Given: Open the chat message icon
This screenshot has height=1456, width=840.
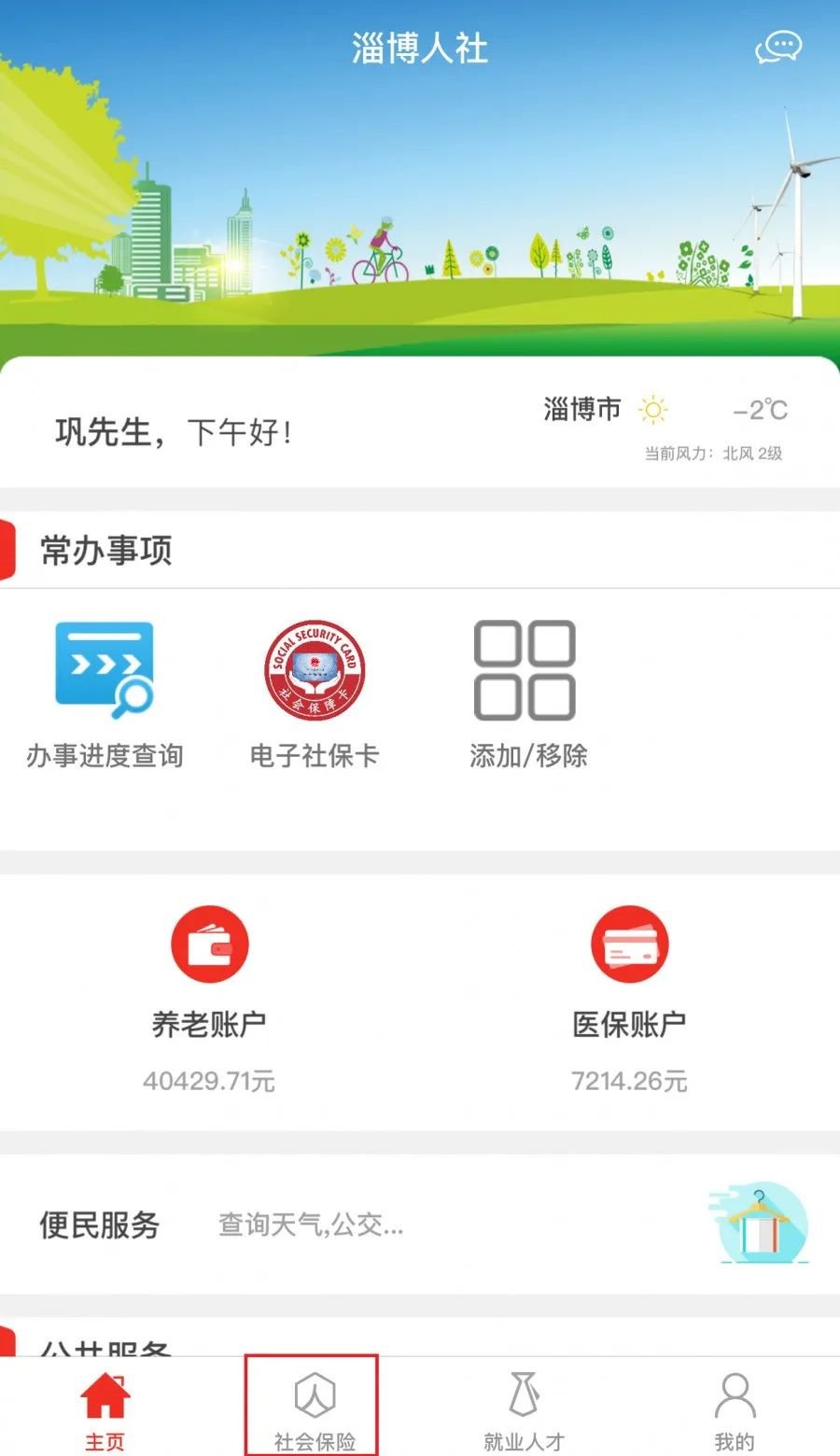Looking at the screenshot, I should 777,47.
